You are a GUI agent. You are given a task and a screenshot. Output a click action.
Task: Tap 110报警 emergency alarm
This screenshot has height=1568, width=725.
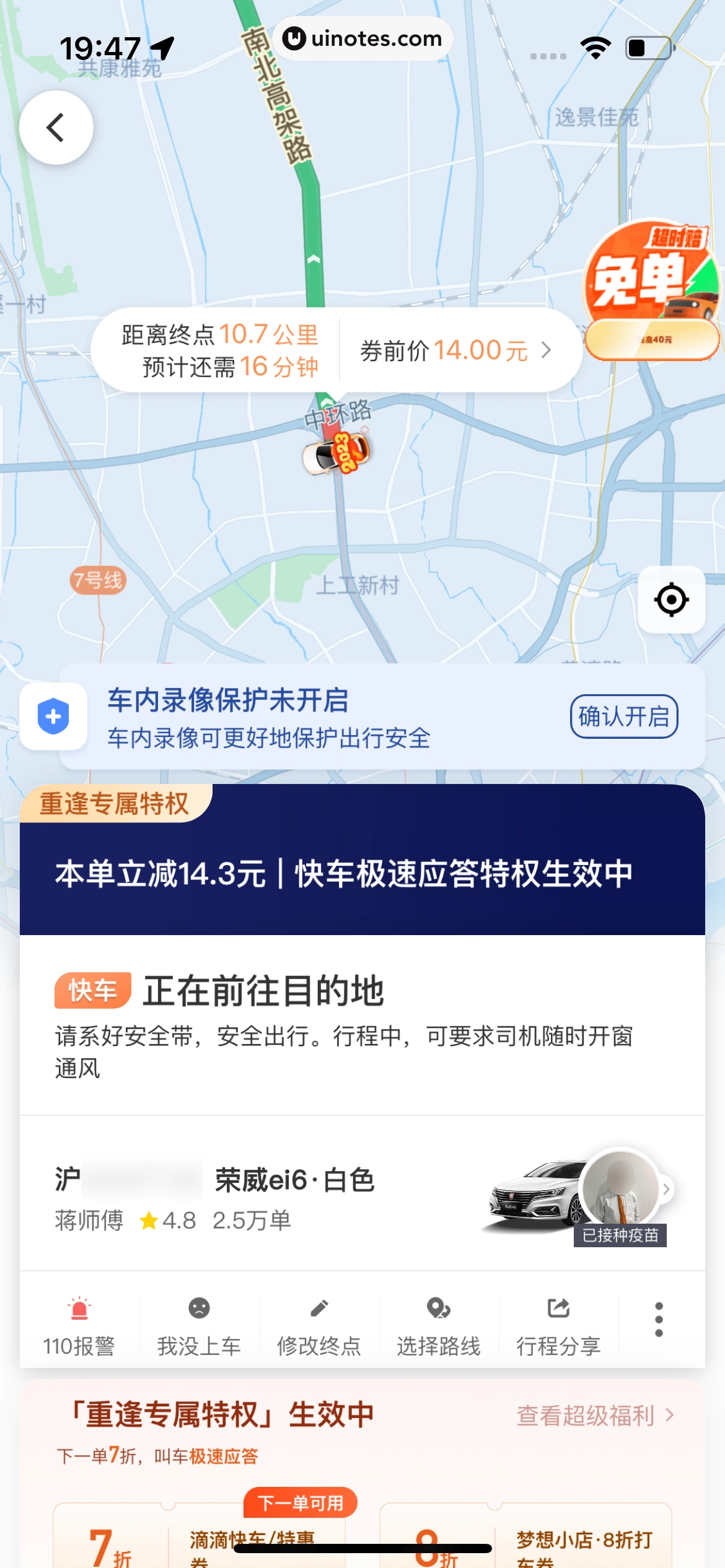79,1325
